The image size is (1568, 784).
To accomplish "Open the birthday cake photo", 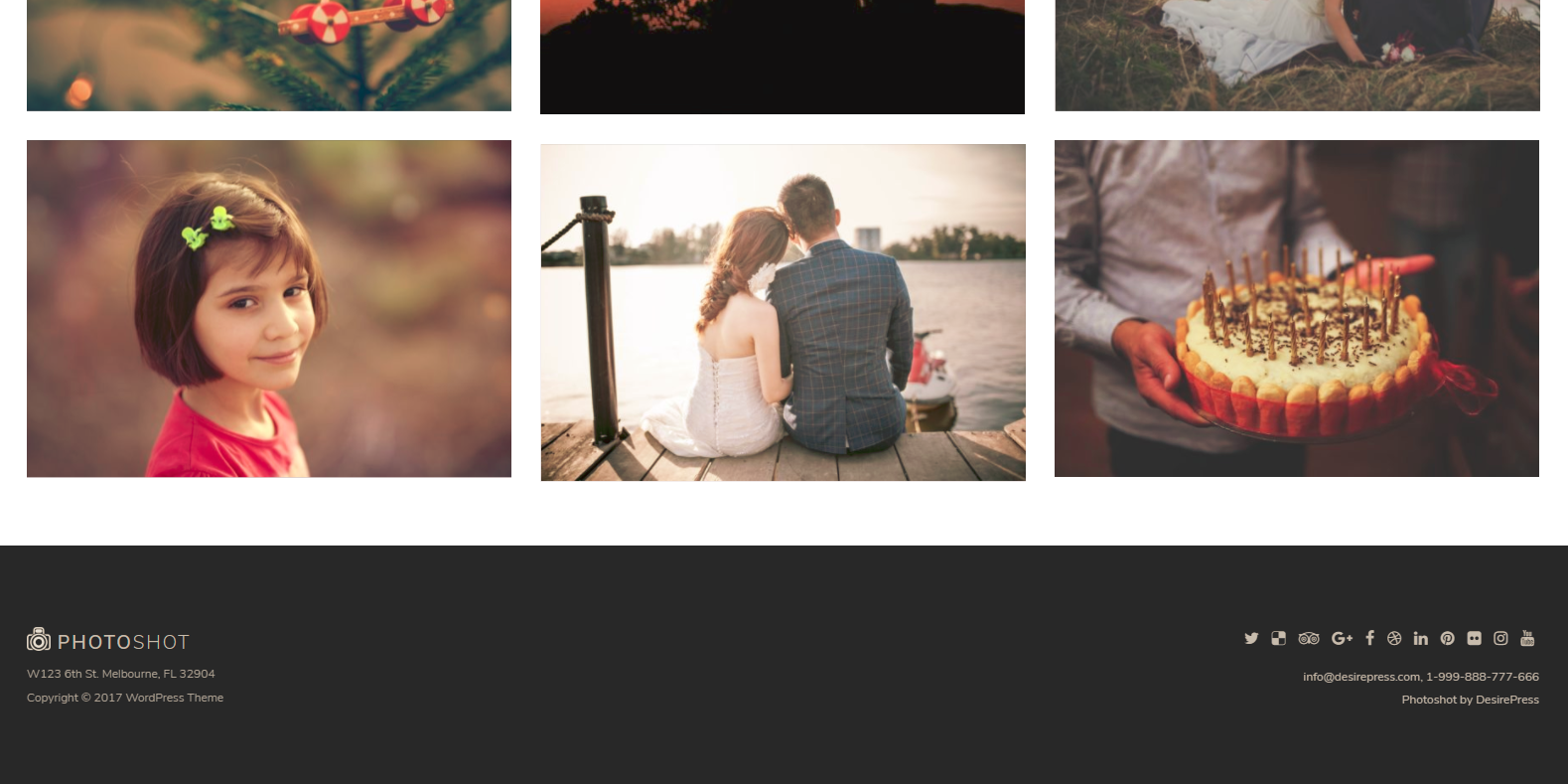I will pyautogui.click(x=1296, y=308).
